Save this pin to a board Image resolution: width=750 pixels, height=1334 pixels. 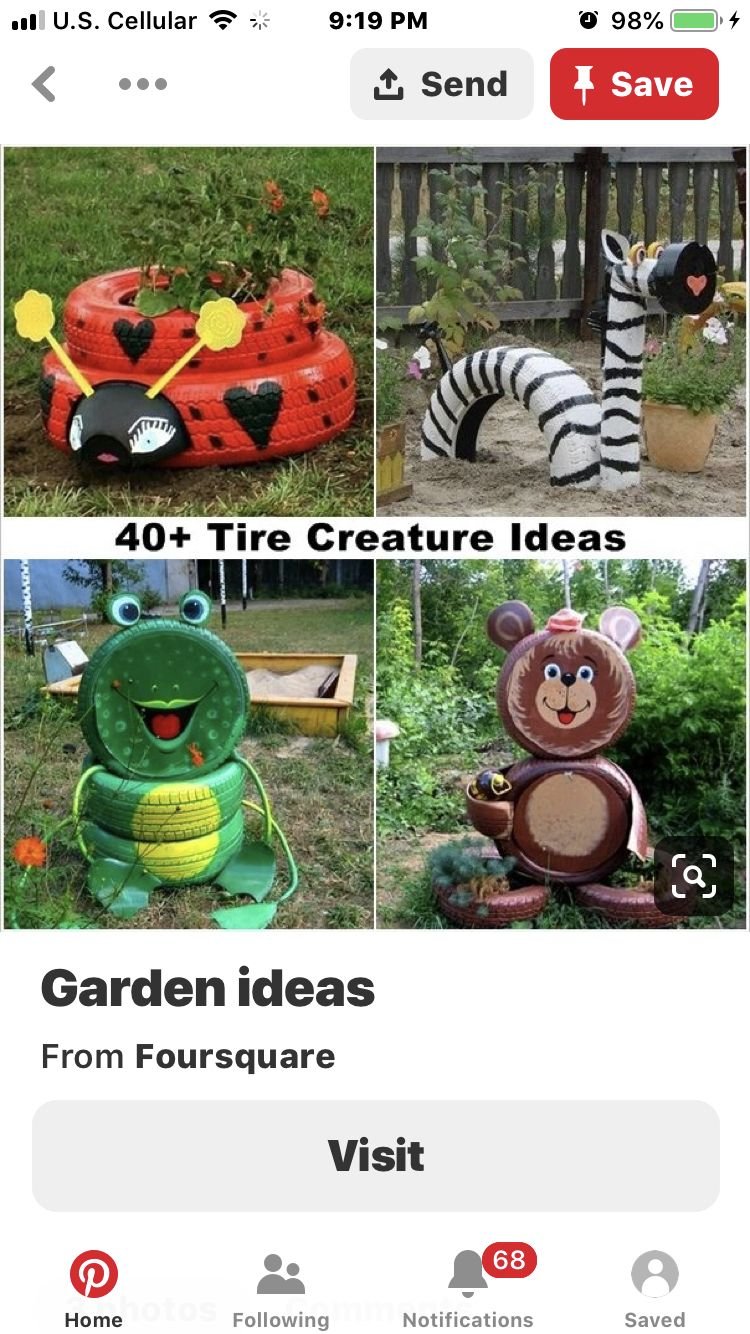point(634,84)
